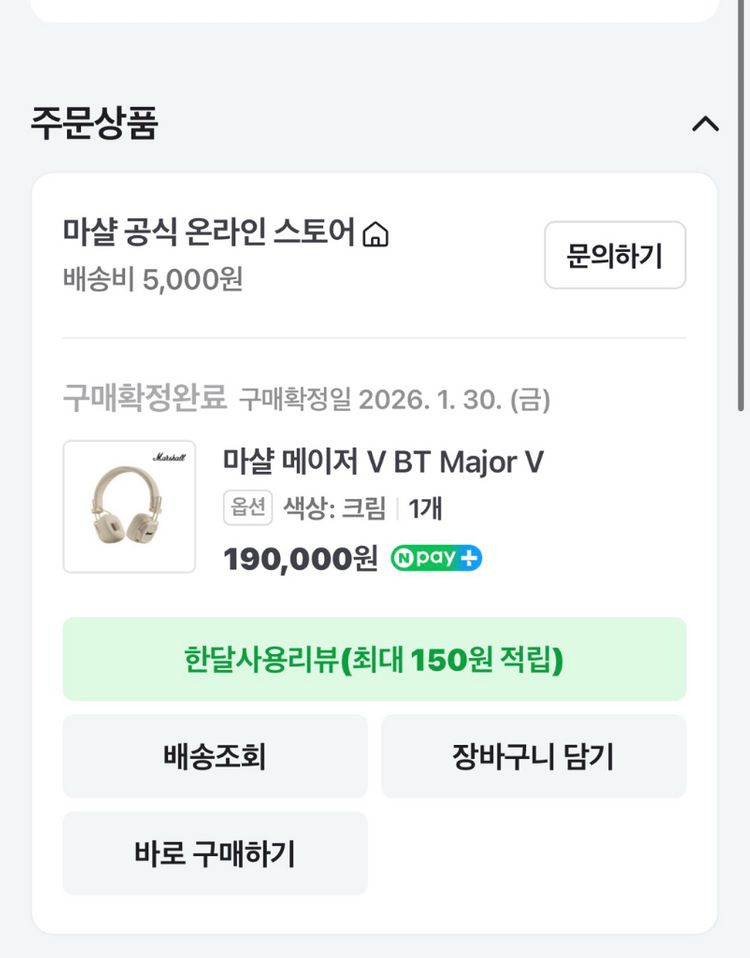This screenshot has height=958, width=750.
Task: Select the green N in the pay badge
Action: 403,558
